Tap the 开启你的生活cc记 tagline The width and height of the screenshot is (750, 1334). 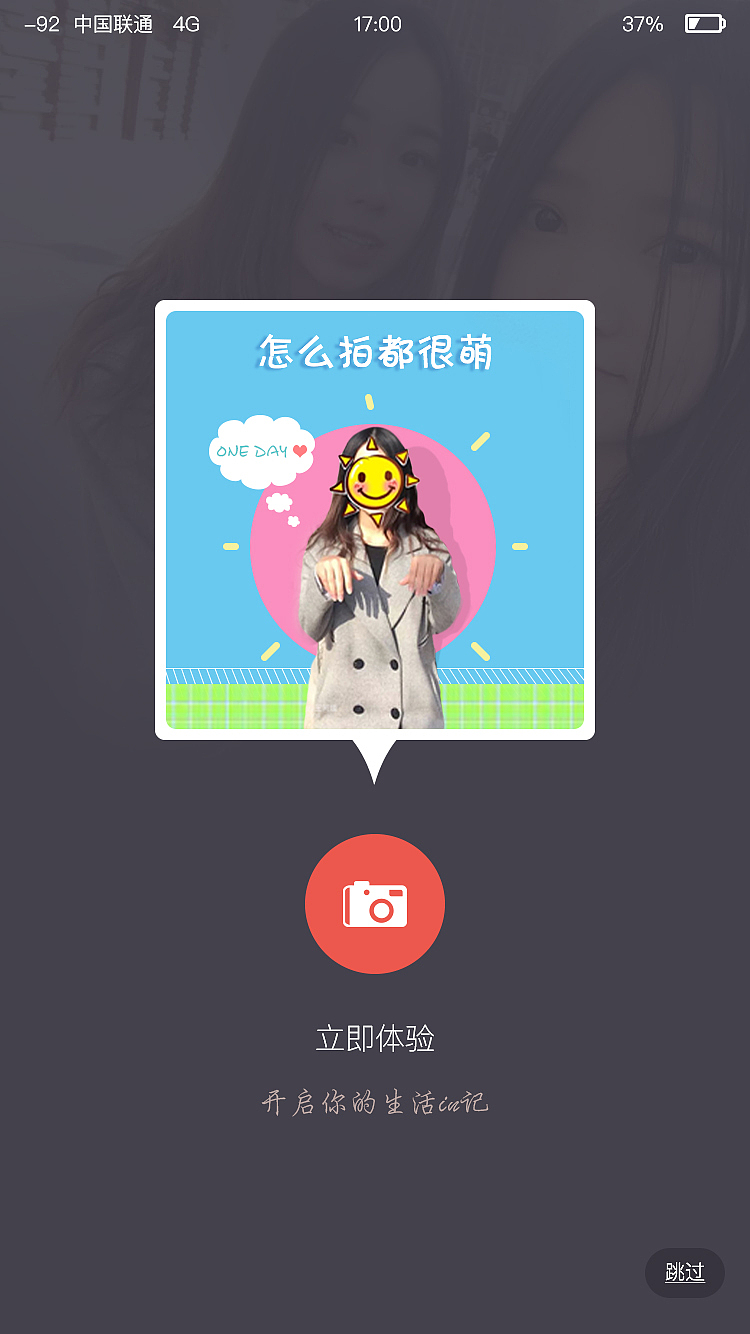click(x=375, y=1100)
